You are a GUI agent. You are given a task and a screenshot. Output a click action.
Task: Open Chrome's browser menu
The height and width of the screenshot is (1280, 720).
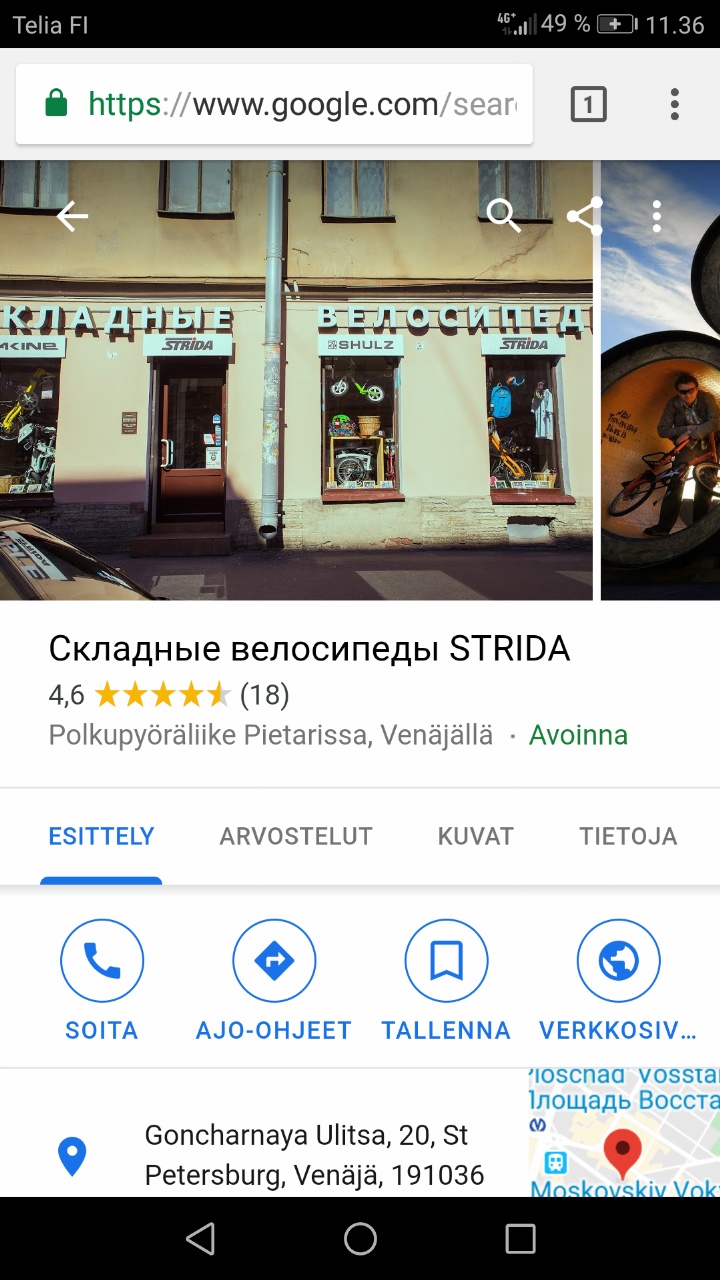coord(675,104)
